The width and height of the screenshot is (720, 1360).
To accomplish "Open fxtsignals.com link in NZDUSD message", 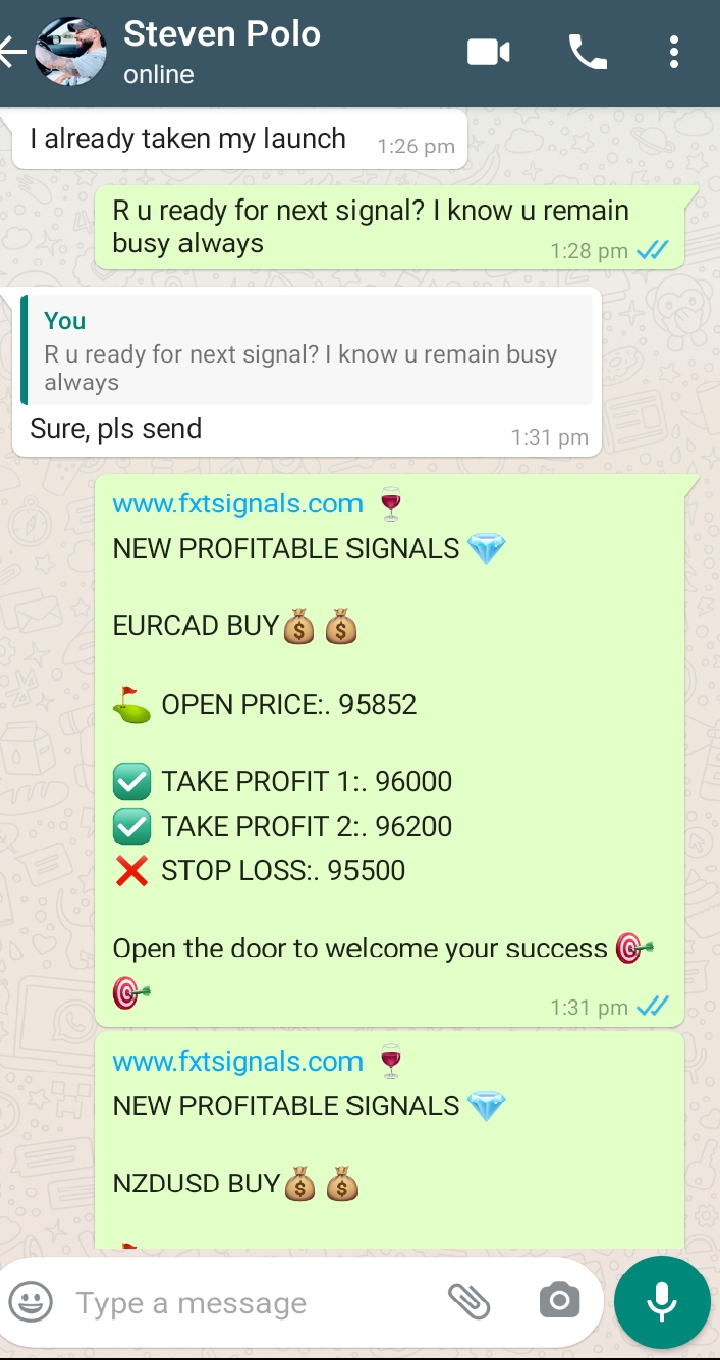I will (x=238, y=1061).
